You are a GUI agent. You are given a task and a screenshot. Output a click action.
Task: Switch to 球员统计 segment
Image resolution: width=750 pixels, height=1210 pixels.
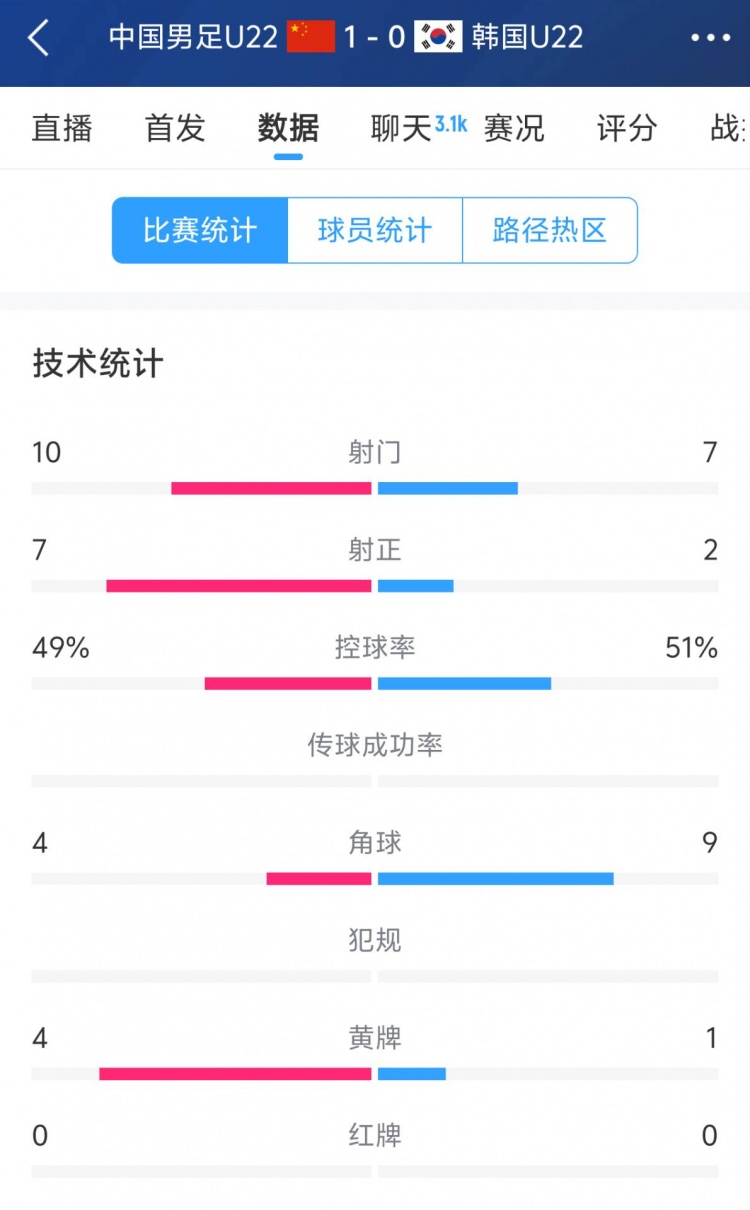click(x=375, y=231)
